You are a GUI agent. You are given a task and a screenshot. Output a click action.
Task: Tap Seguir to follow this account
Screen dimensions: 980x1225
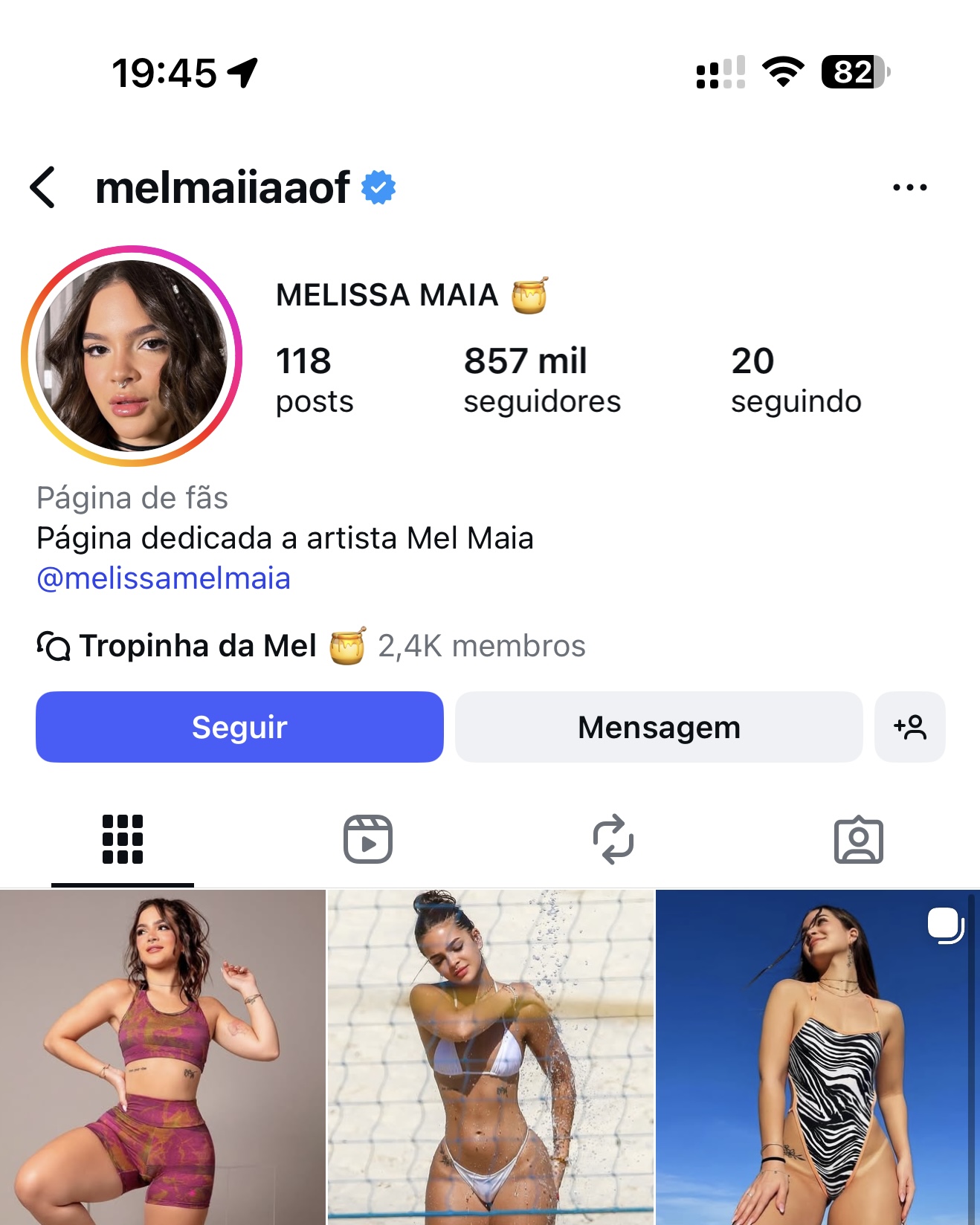point(239,727)
